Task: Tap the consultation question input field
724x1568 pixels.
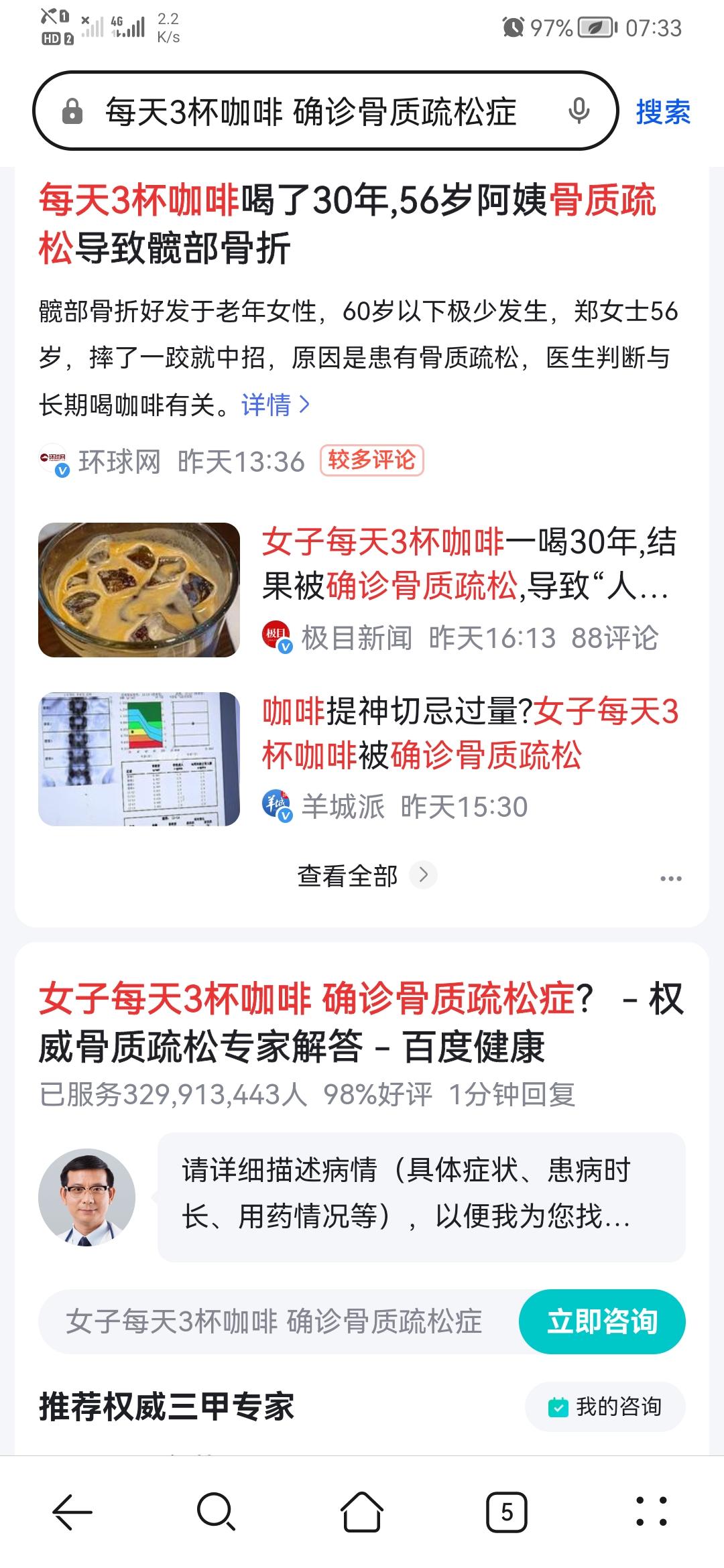Action: tap(275, 1321)
